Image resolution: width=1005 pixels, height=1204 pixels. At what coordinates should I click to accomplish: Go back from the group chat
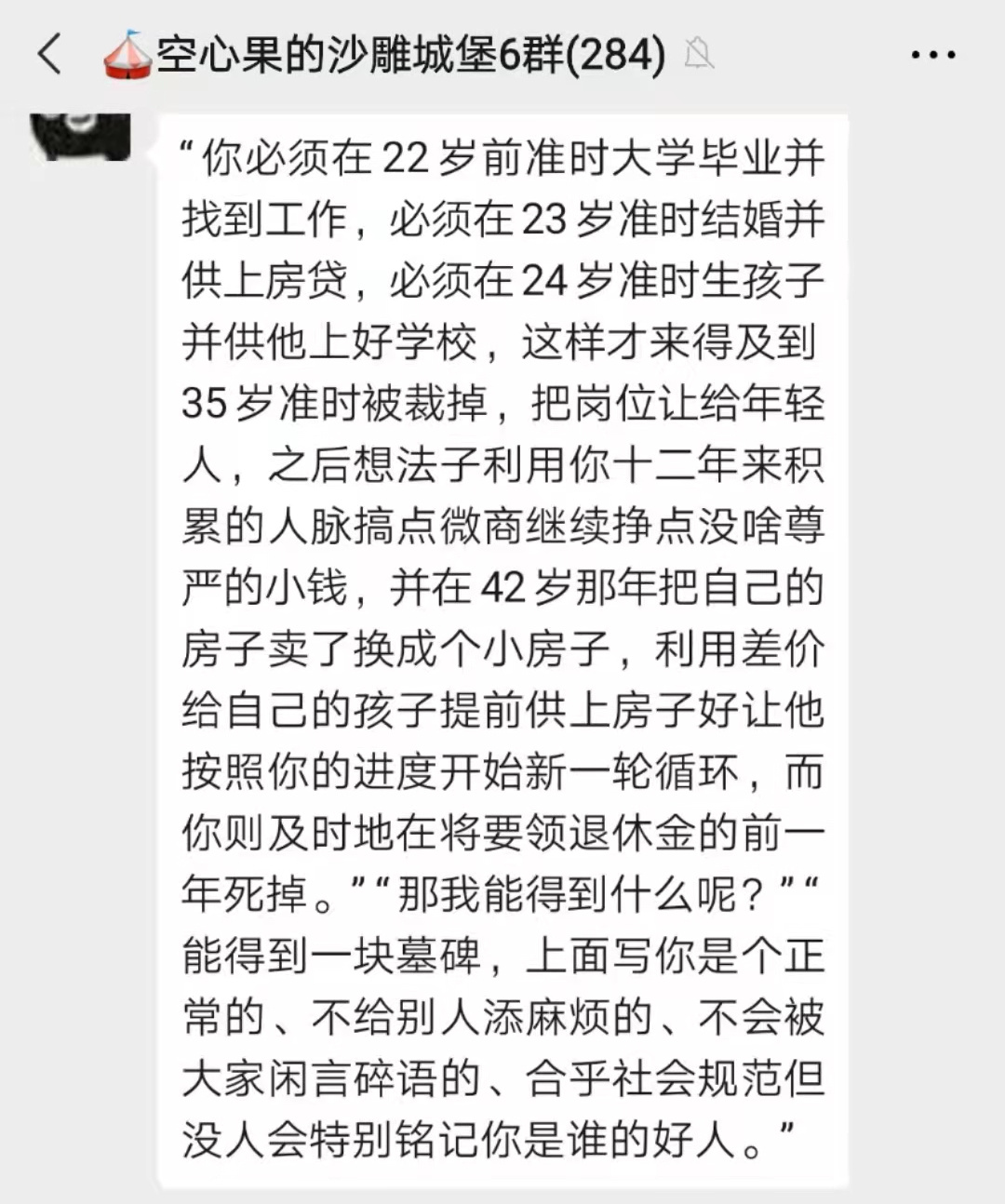(x=50, y=54)
